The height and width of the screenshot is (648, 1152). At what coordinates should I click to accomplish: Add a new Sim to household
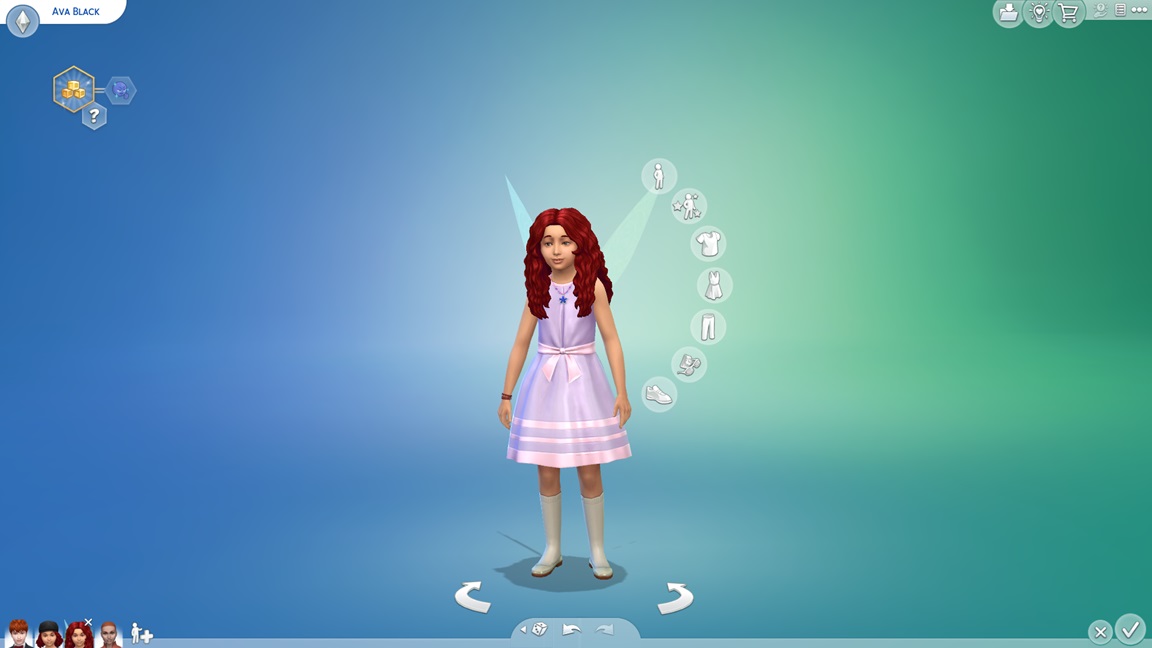[142, 634]
